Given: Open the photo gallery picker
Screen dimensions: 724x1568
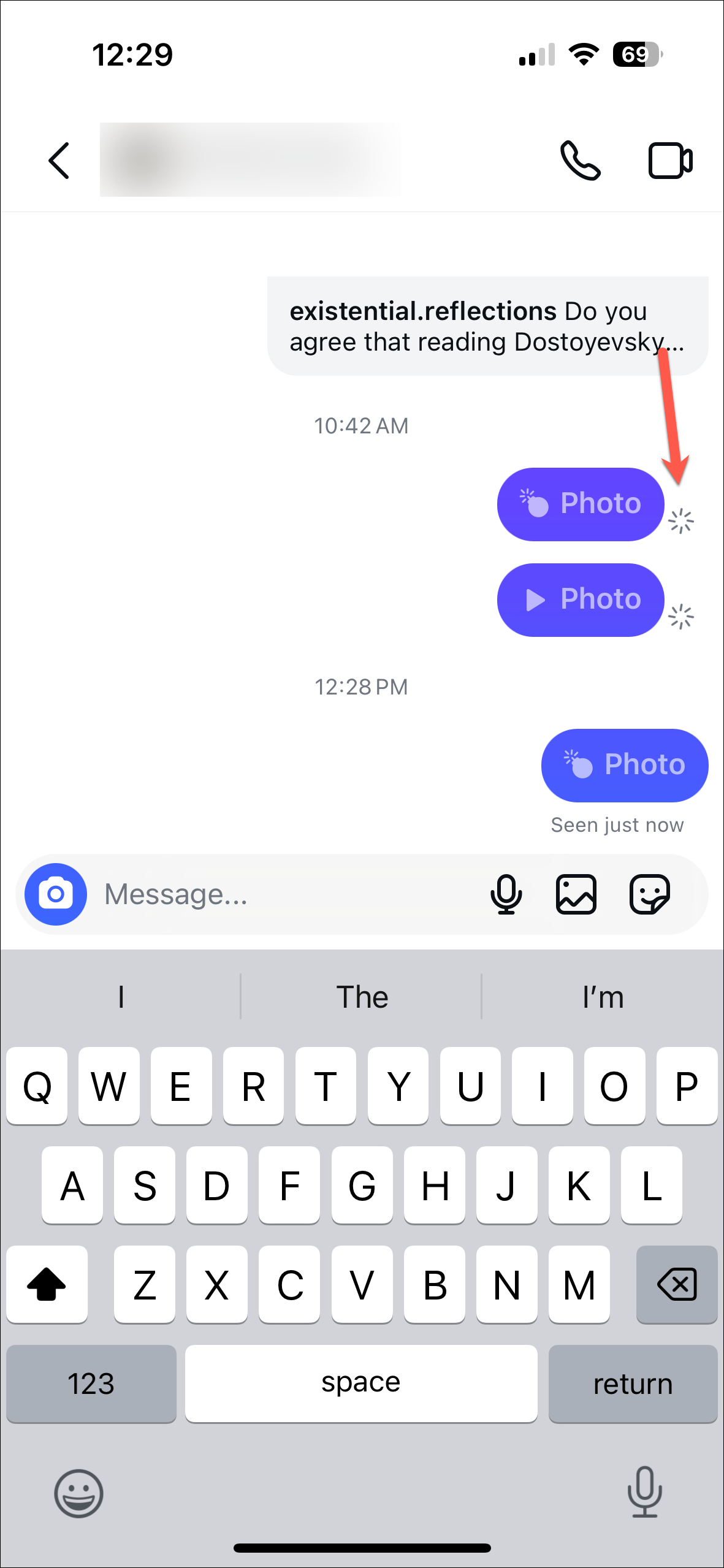Looking at the screenshot, I should (x=576, y=894).
